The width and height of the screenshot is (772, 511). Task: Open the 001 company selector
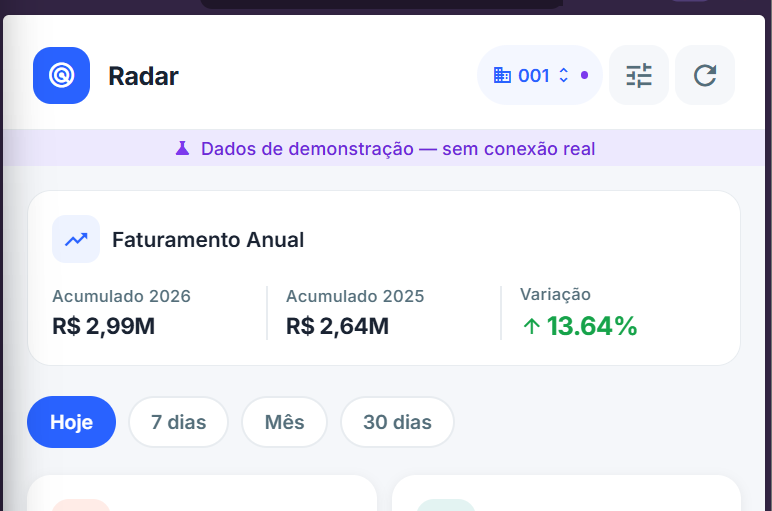click(x=538, y=75)
